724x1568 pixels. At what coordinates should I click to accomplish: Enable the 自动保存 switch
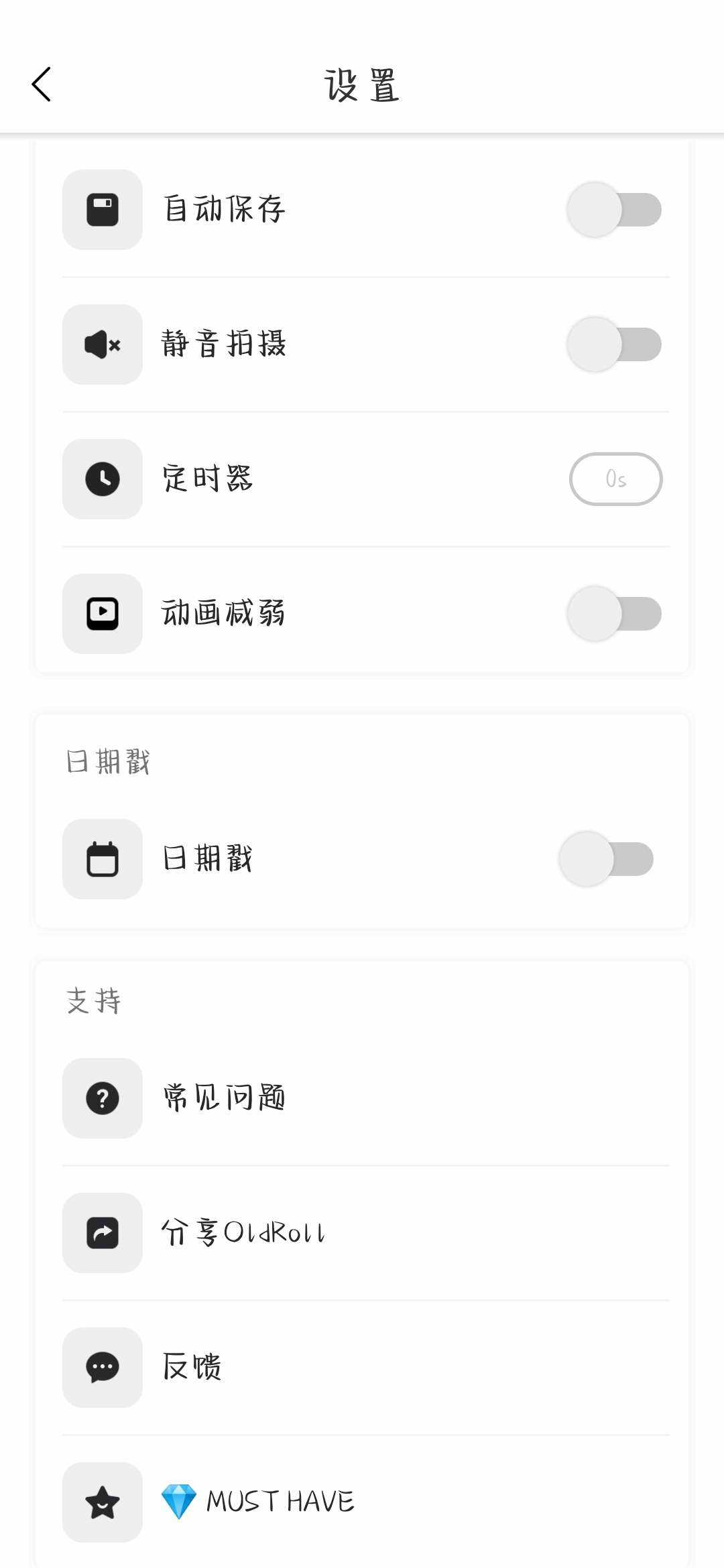[614, 210]
